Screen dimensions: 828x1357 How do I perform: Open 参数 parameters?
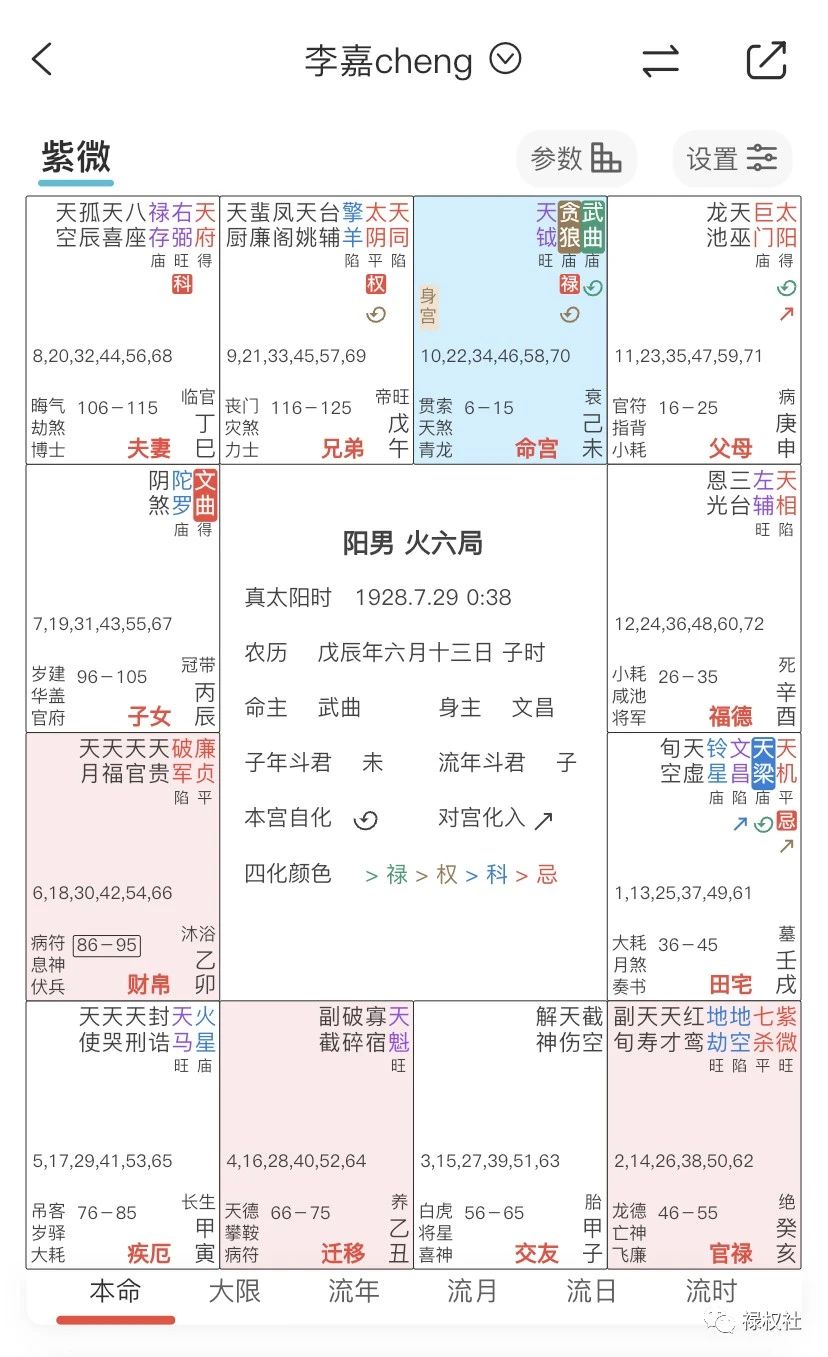click(x=576, y=158)
